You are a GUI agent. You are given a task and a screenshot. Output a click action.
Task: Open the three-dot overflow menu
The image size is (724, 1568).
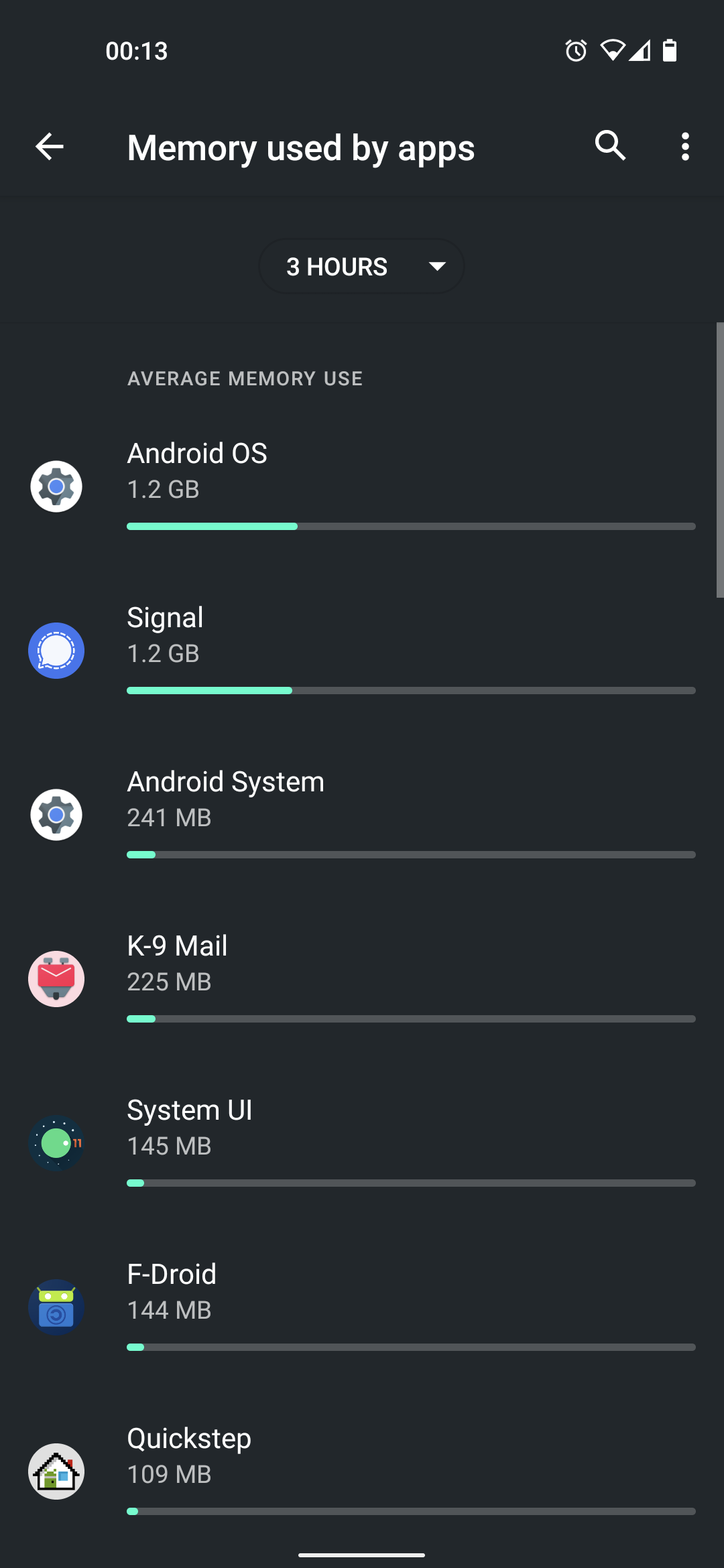(x=685, y=147)
